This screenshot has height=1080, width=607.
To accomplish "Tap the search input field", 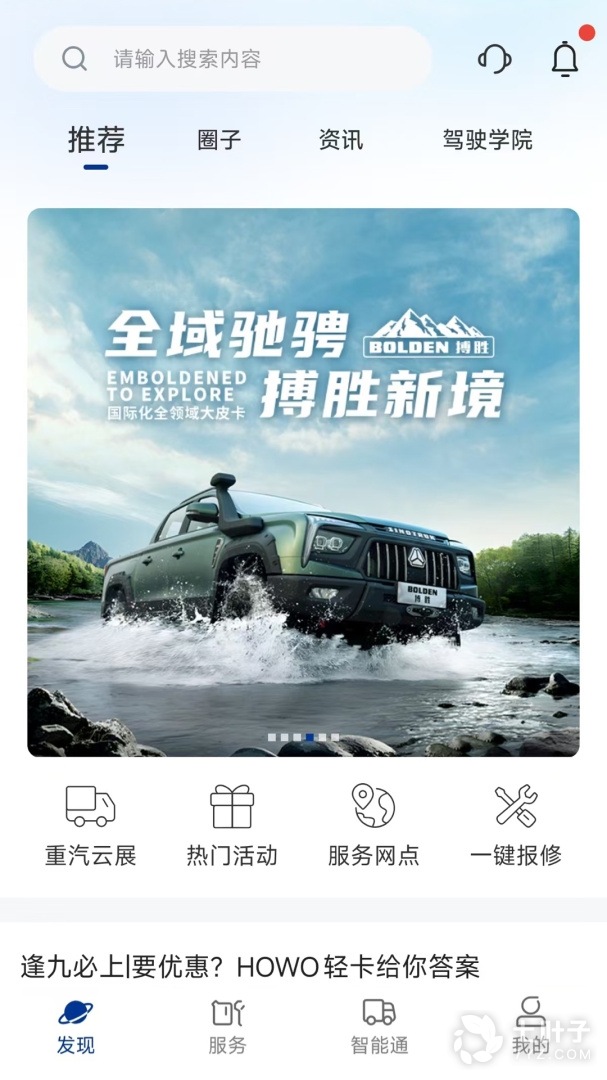I will coord(240,59).
